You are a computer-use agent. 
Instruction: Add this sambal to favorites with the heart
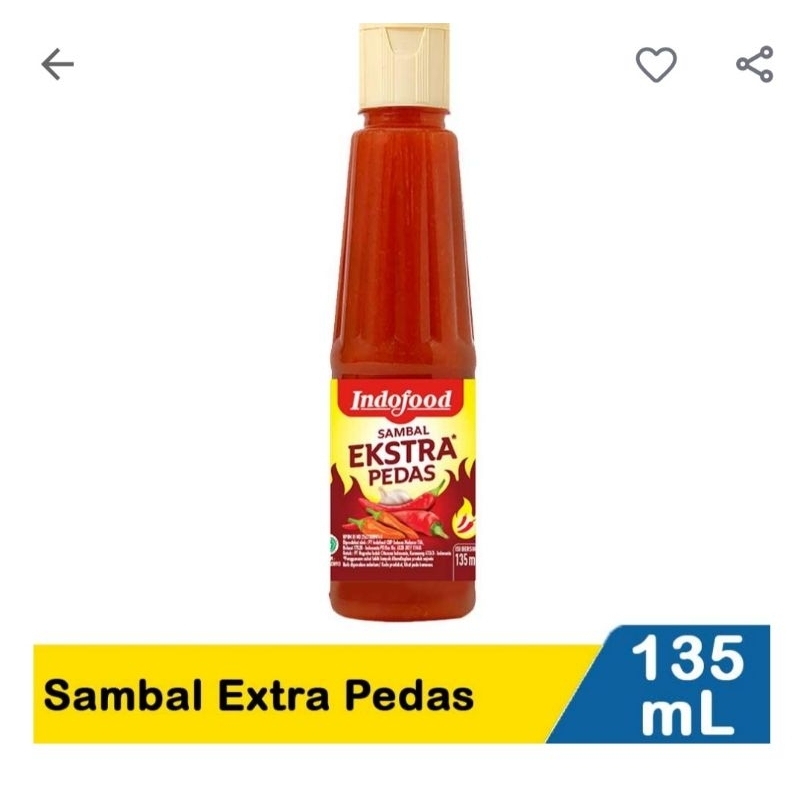coord(656,65)
